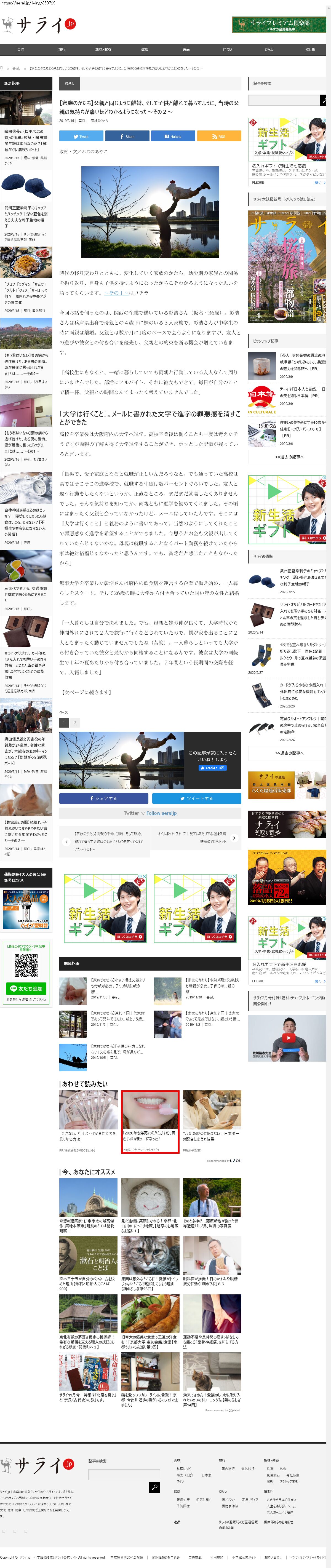Screen dimensions: 331x1568
Task: Go to page 2 of the article
Action: pyautogui.click(x=76, y=723)
